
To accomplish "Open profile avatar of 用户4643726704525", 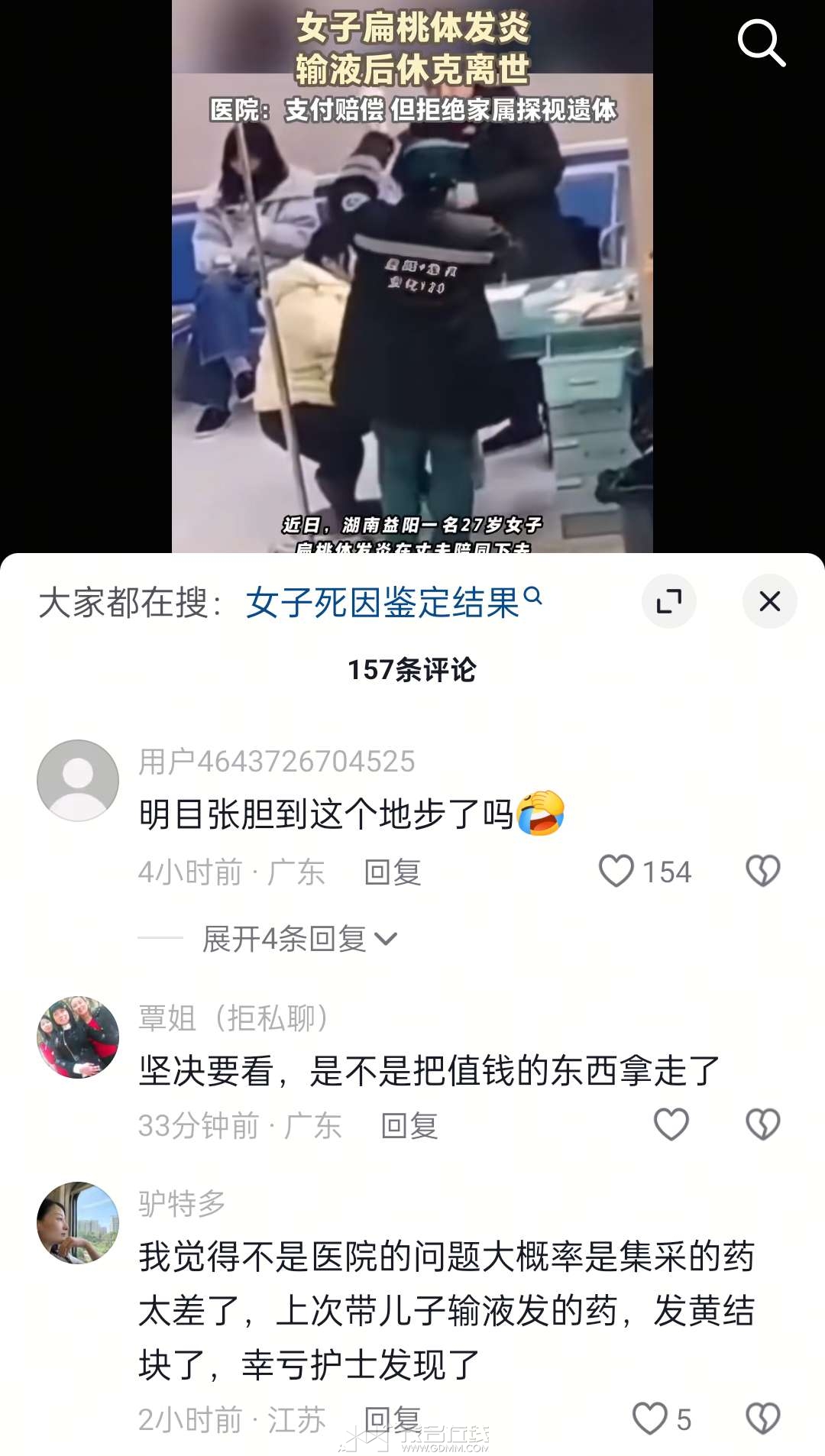I will (78, 781).
